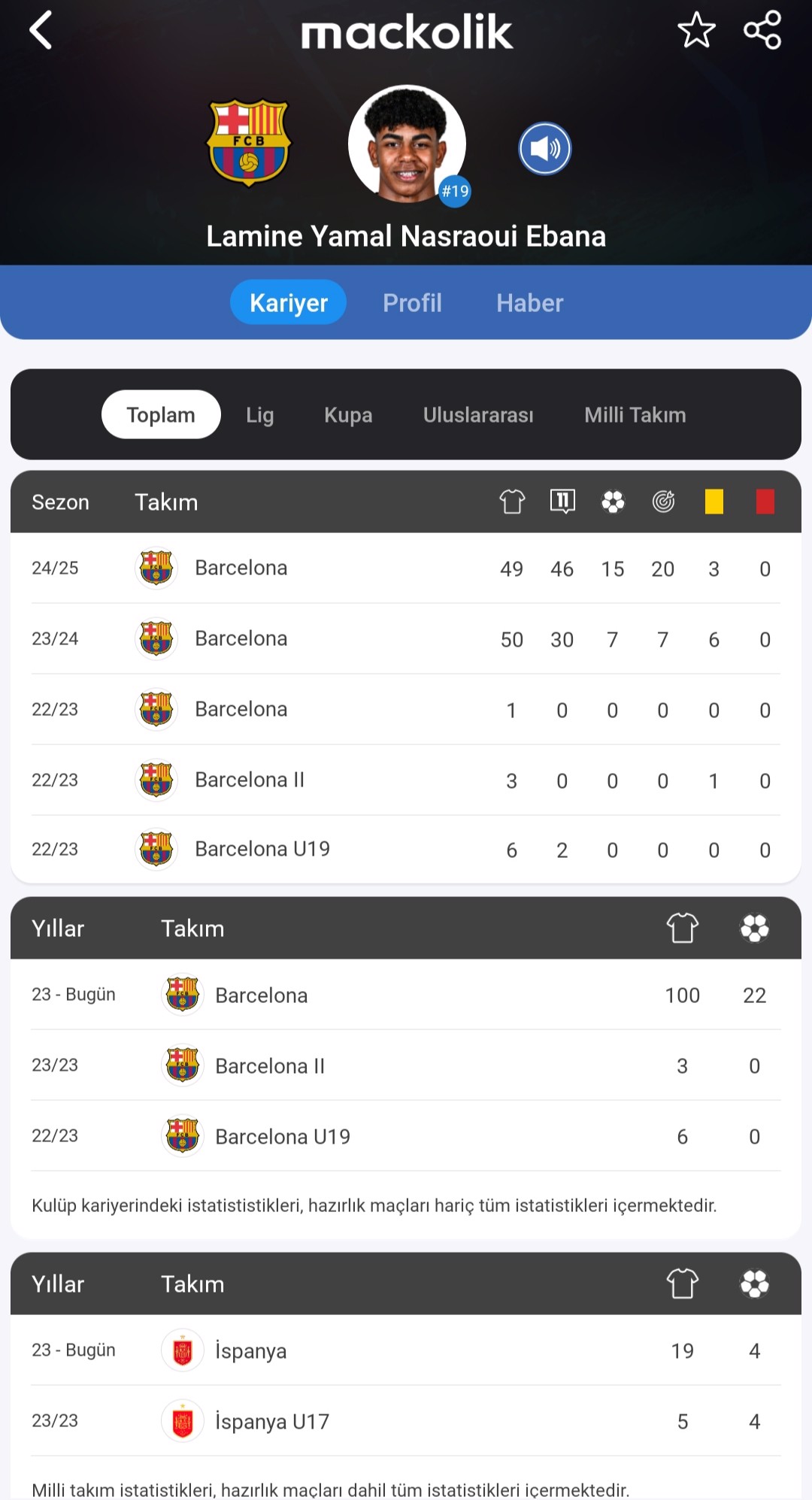The height and width of the screenshot is (1500, 812).
Task: Select the Toplam filter
Action: [161, 414]
